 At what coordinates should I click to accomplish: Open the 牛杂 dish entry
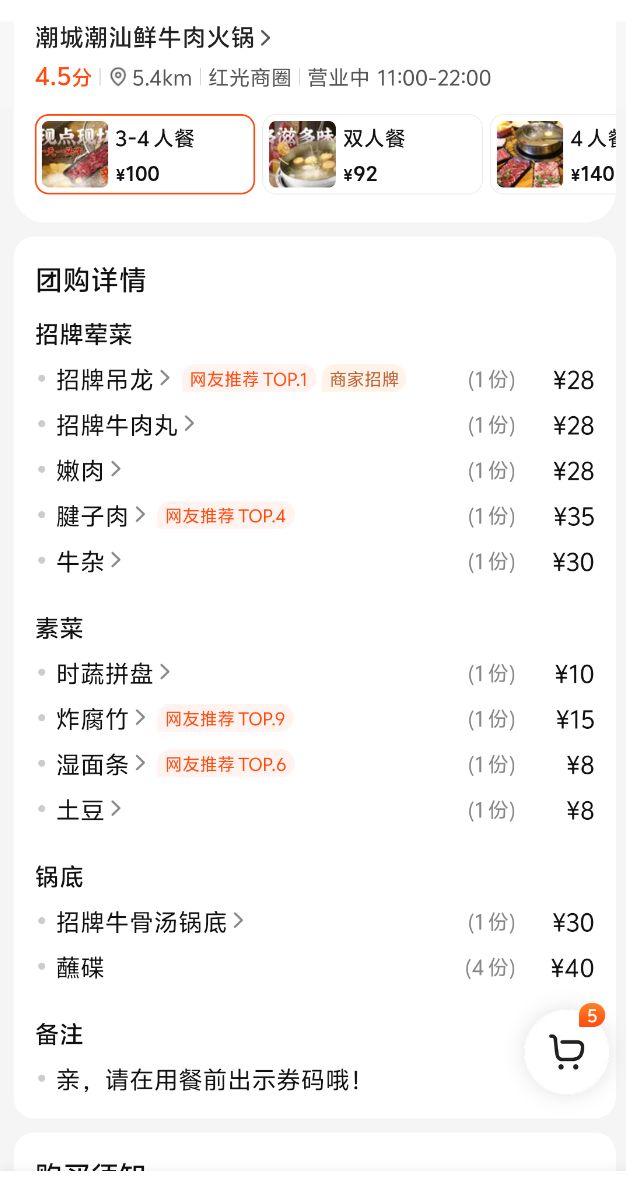pos(89,561)
